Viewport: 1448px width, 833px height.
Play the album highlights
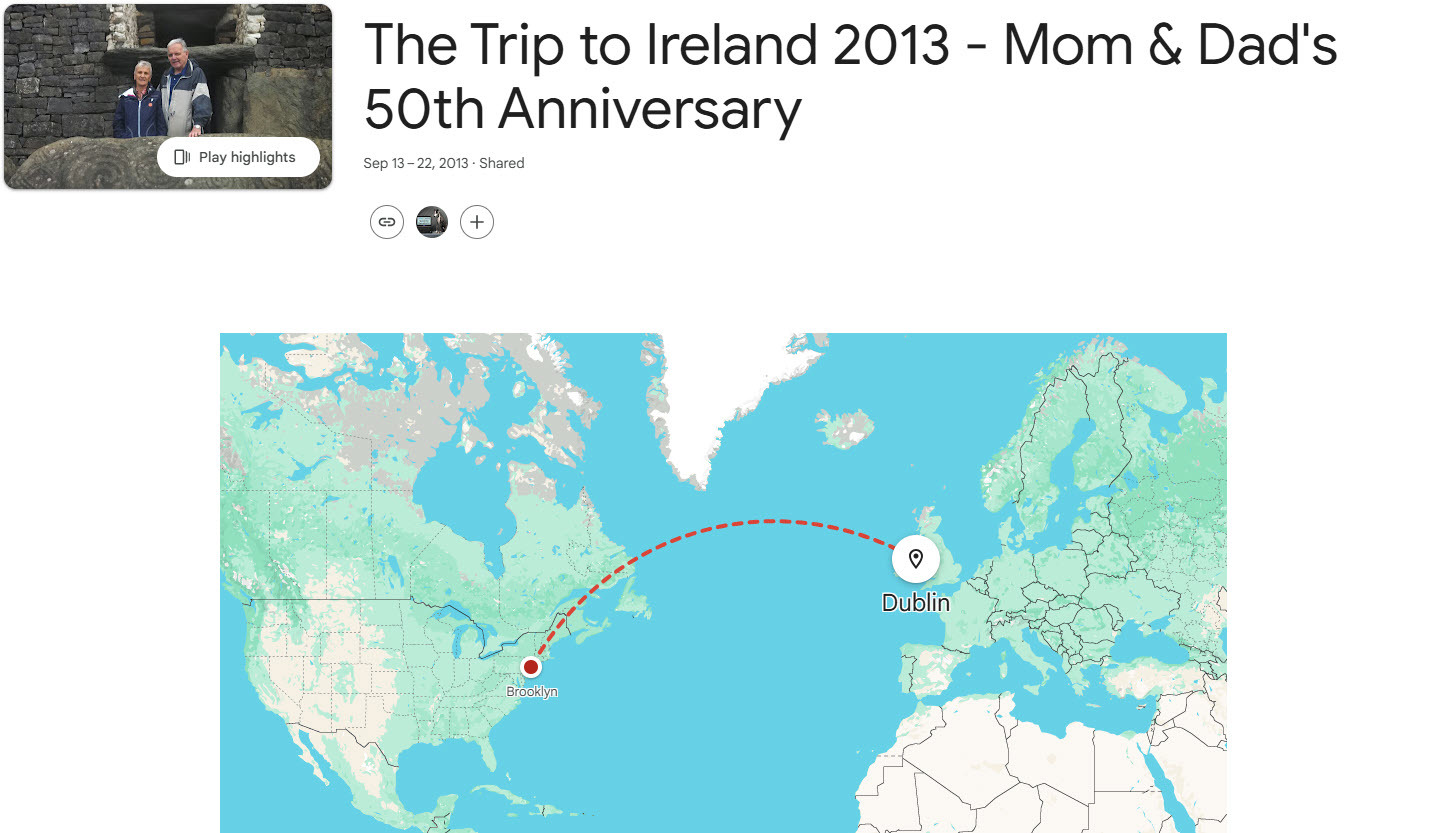tap(237, 157)
